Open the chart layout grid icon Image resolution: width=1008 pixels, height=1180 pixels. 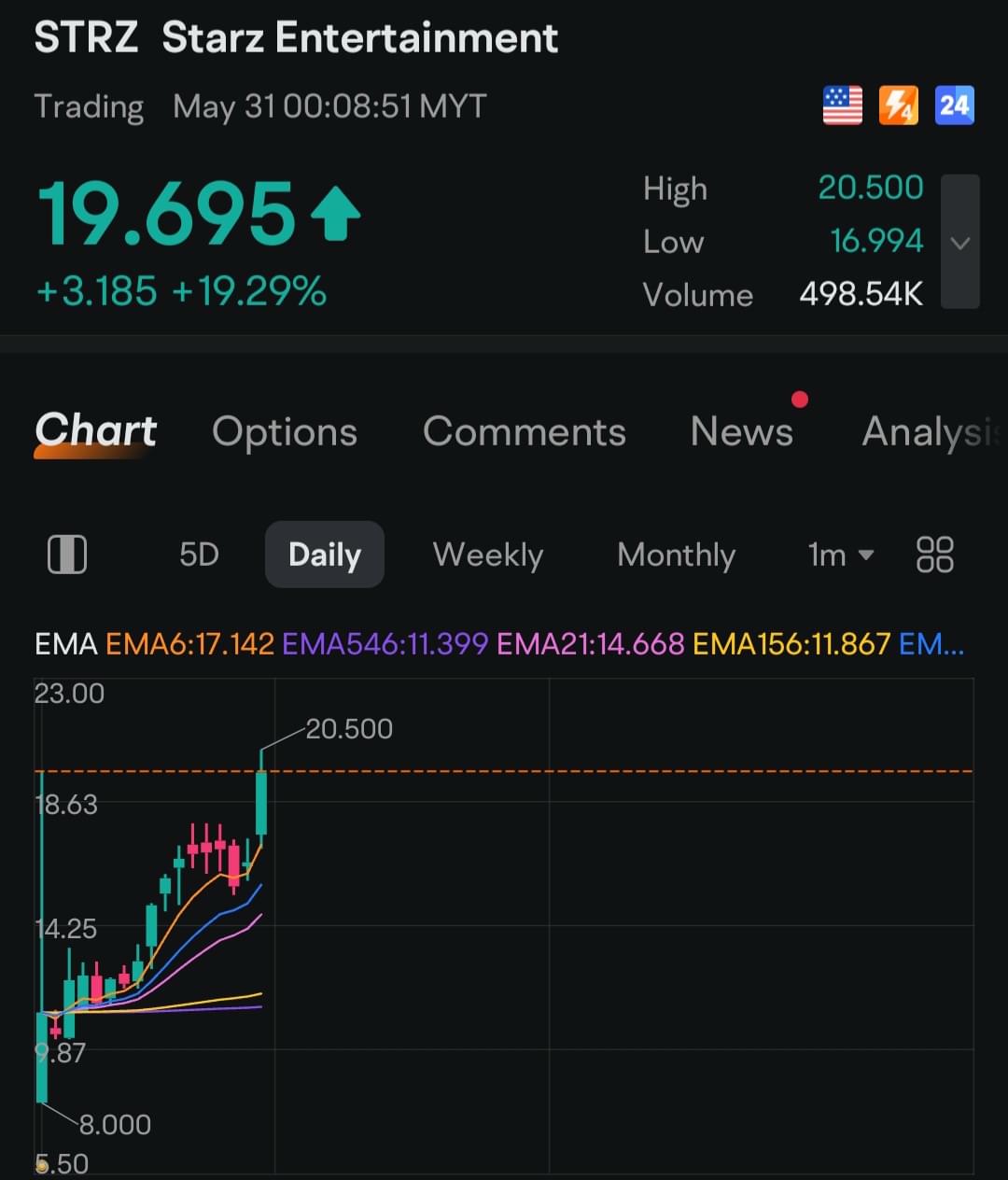(x=934, y=555)
